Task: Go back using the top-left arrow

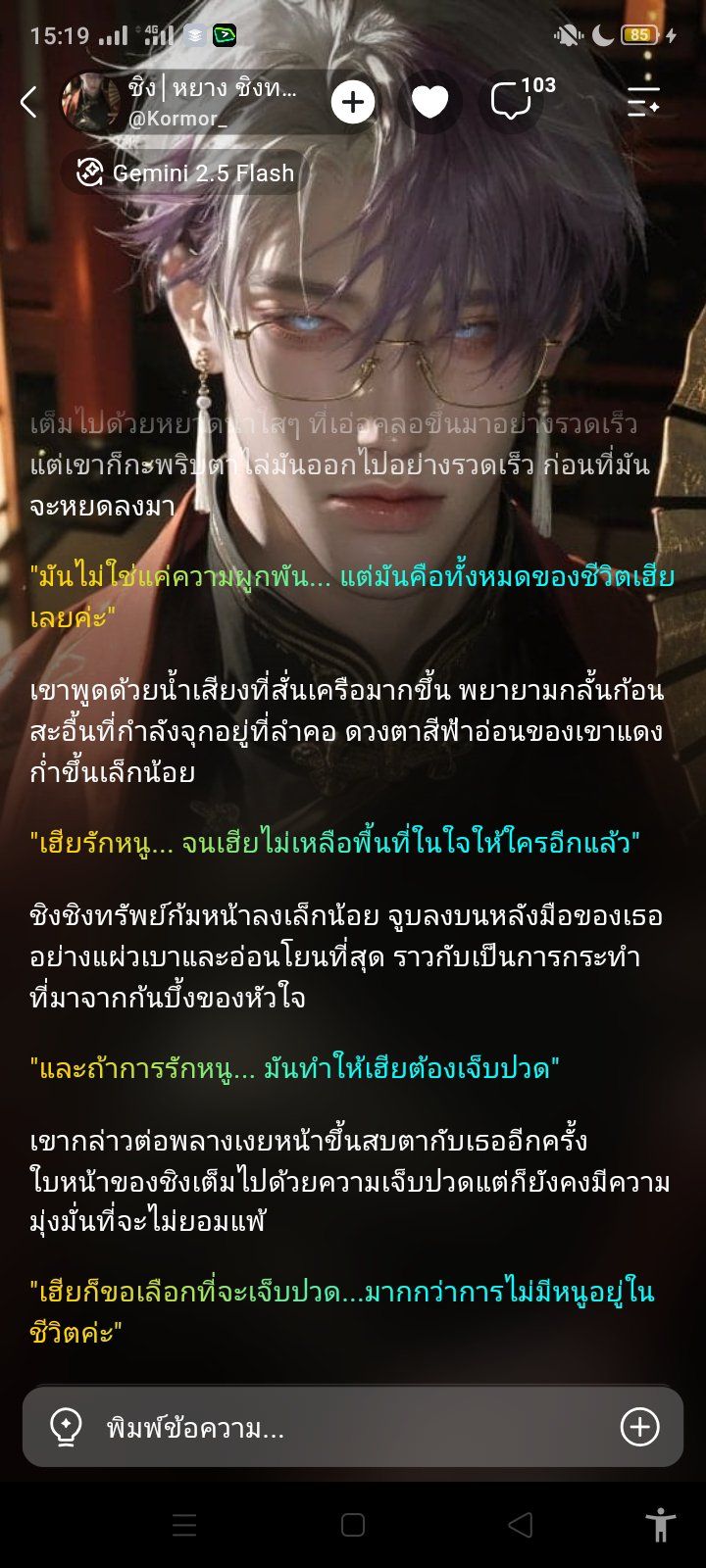Action: click(x=29, y=101)
